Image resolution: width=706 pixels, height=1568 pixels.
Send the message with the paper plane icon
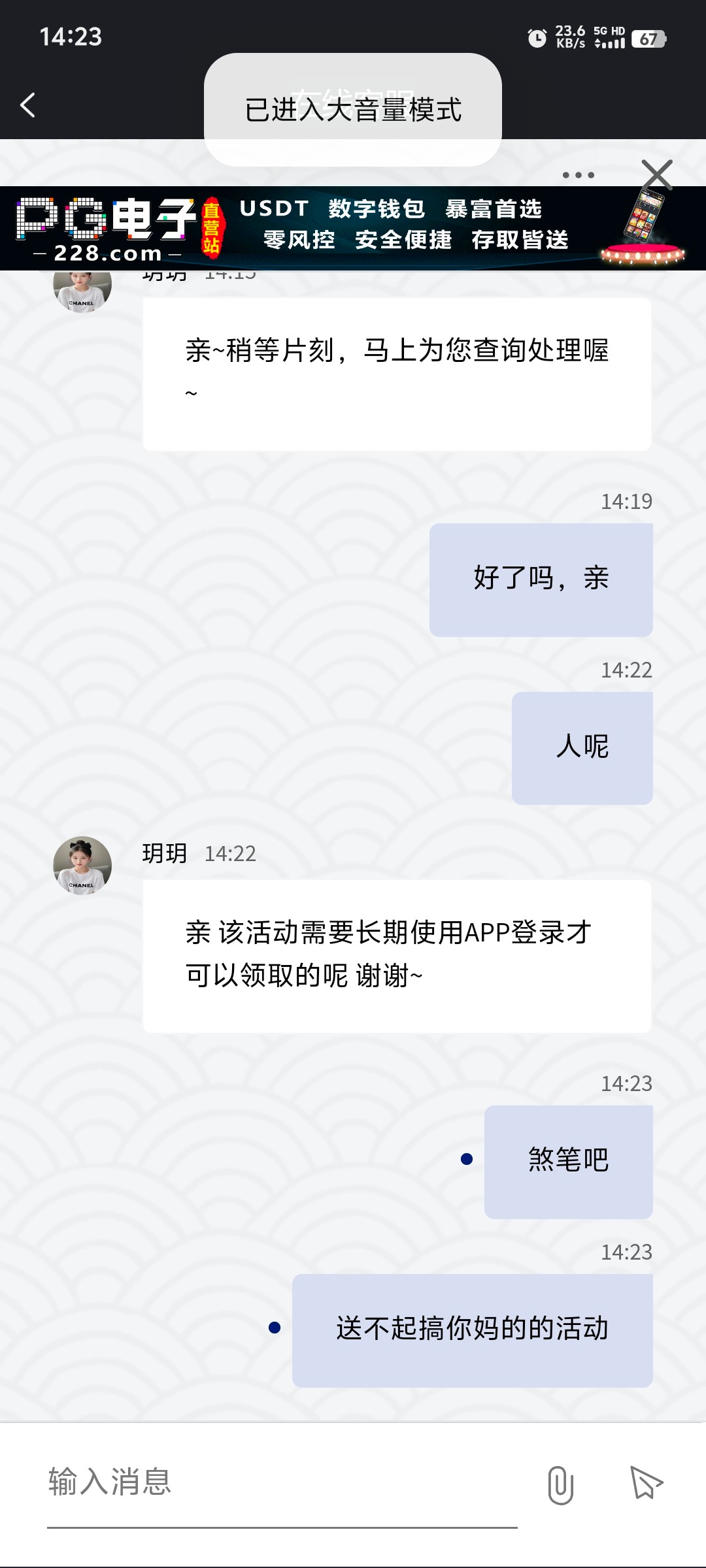646,1482
